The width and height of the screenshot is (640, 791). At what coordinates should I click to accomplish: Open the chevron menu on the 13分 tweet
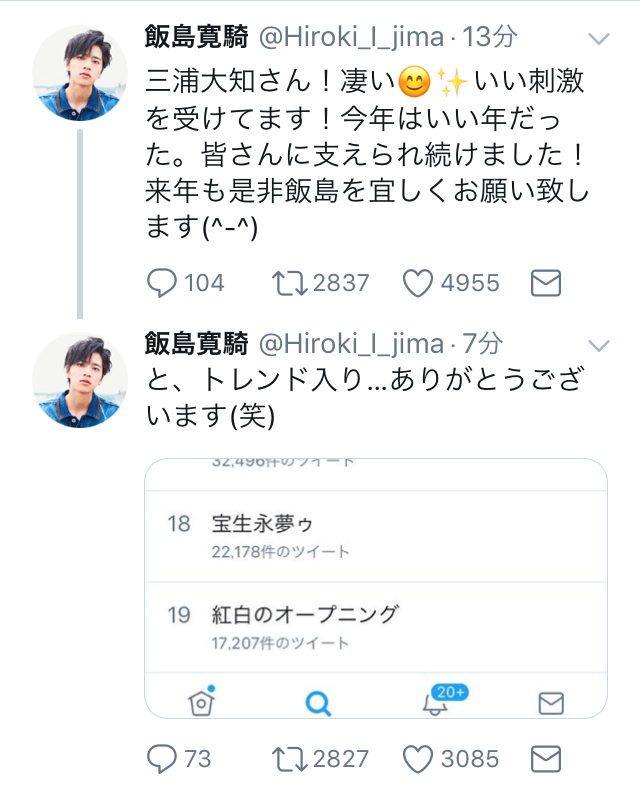coord(599,39)
